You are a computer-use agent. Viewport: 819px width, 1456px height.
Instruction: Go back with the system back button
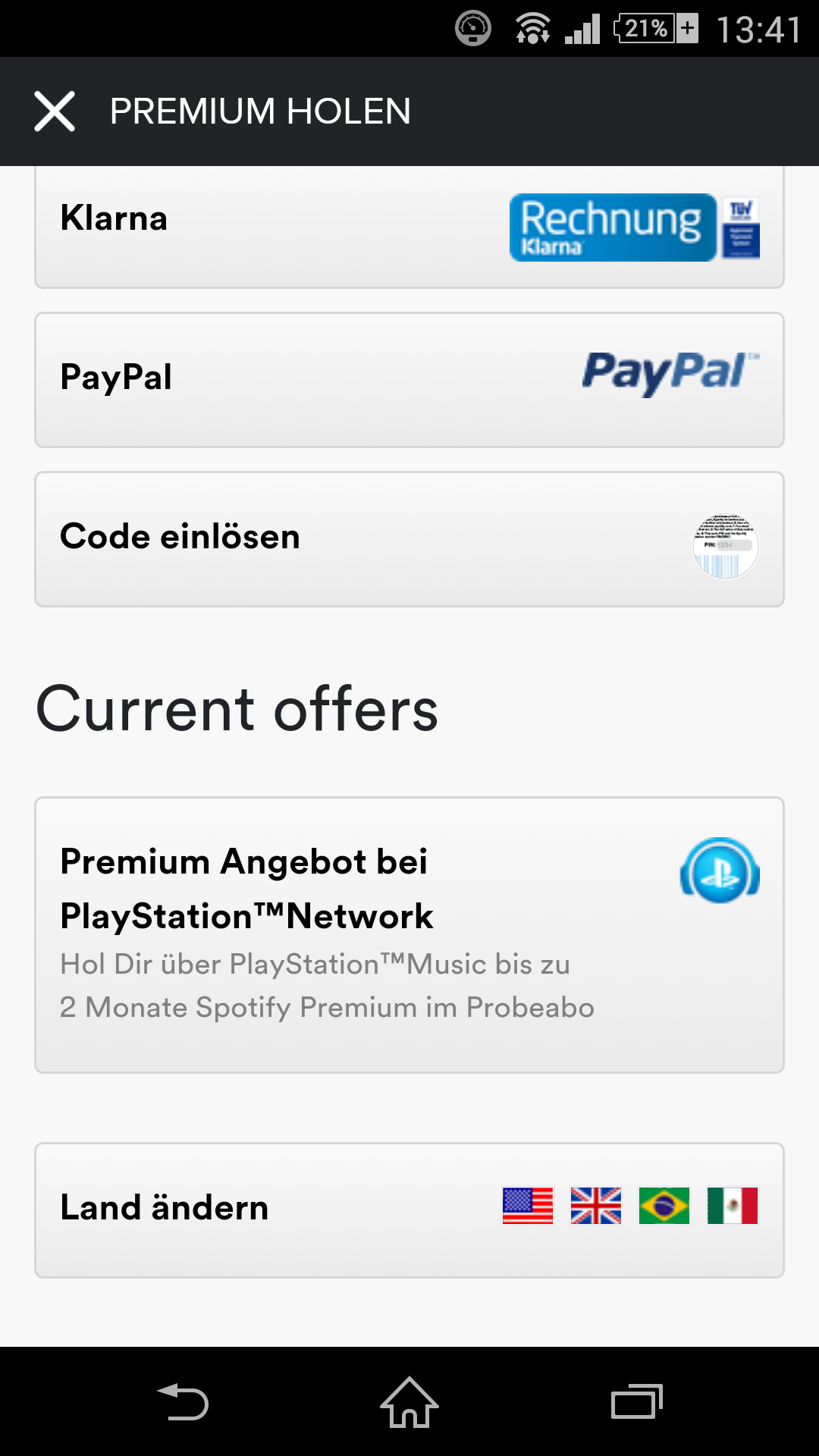pos(182,1401)
